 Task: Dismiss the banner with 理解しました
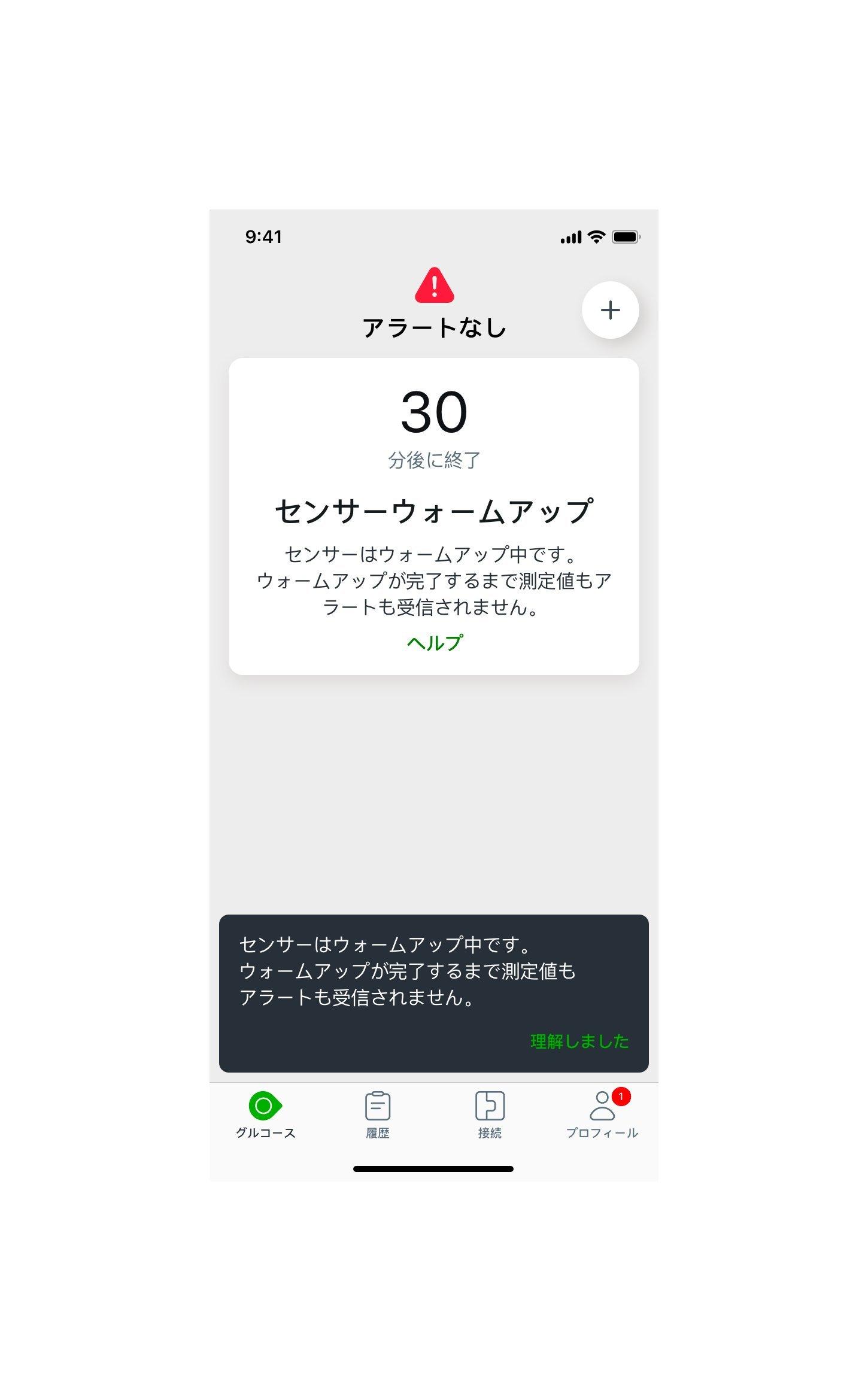pyautogui.click(x=579, y=1041)
